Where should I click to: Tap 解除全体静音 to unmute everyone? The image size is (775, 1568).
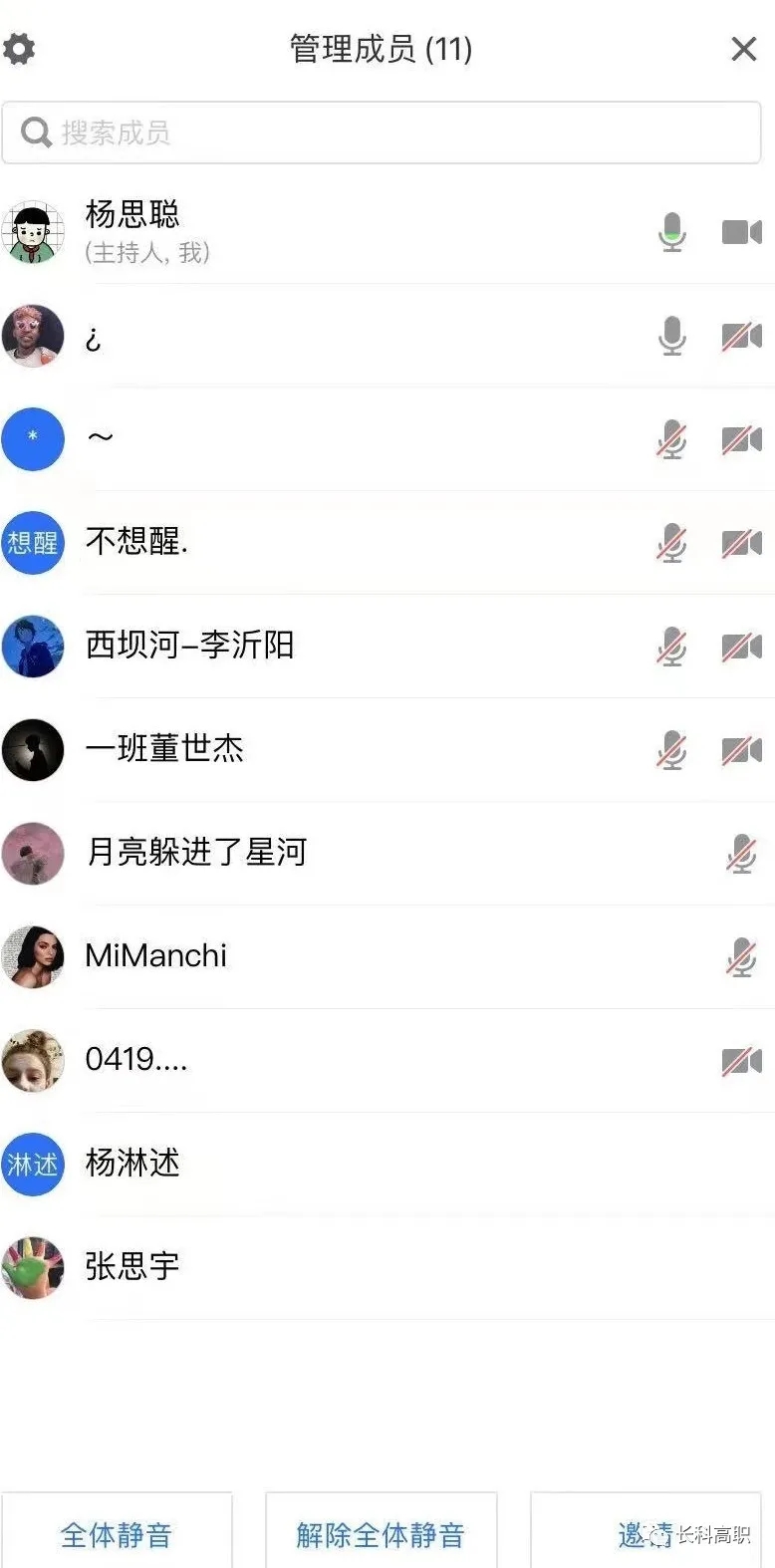coord(381,1534)
